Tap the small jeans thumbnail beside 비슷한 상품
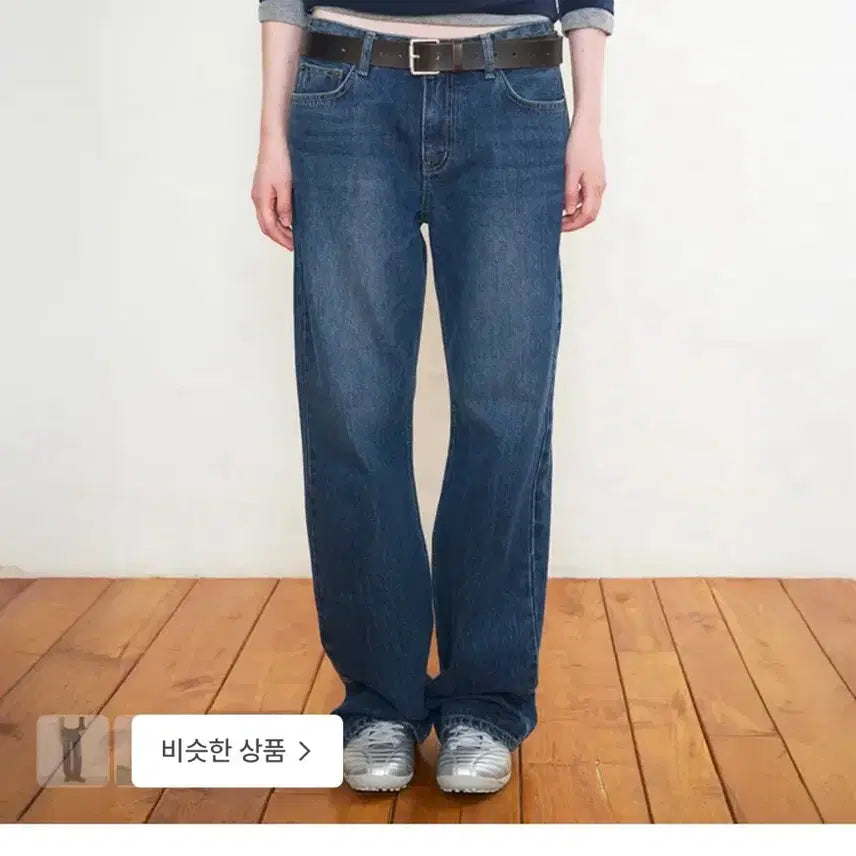 click(72, 750)
